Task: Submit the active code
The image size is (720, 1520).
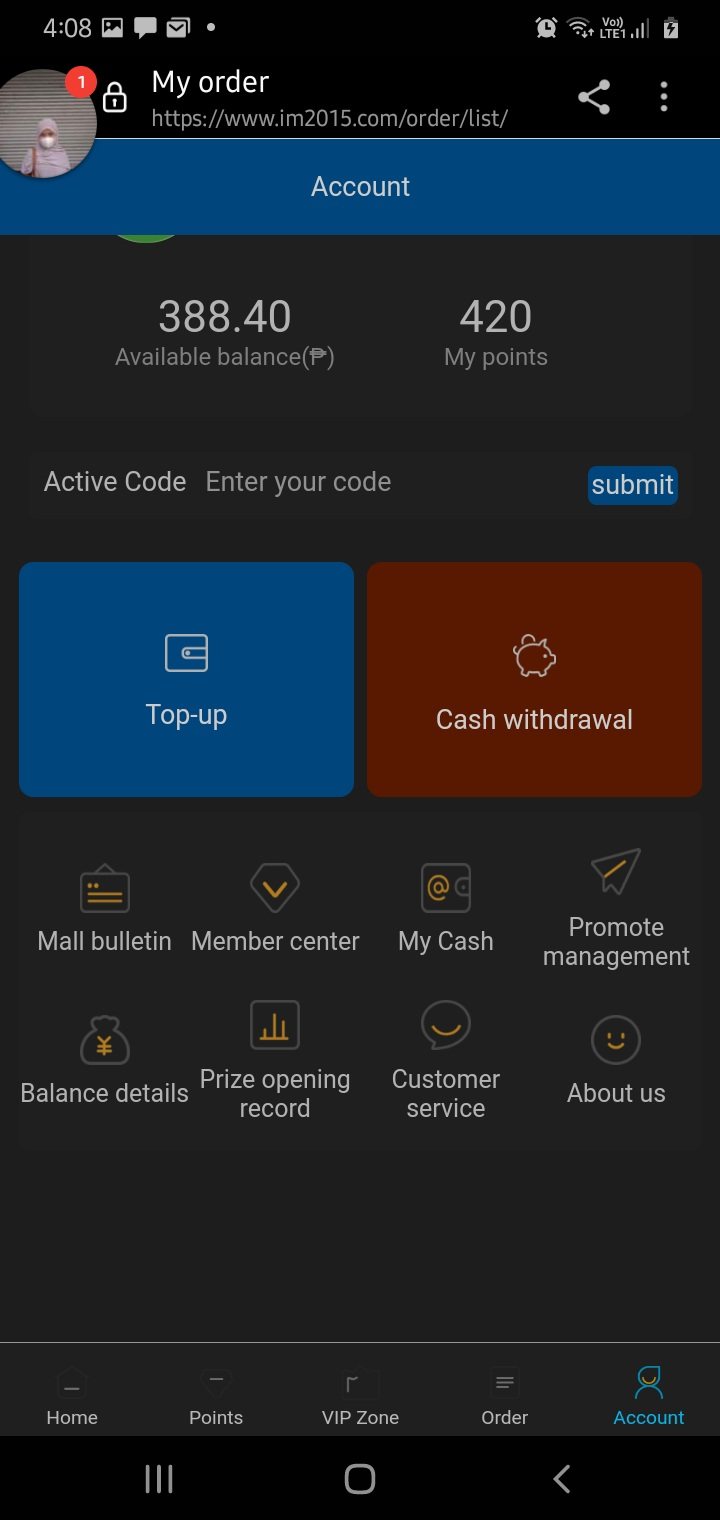Action: coord(632,485)
